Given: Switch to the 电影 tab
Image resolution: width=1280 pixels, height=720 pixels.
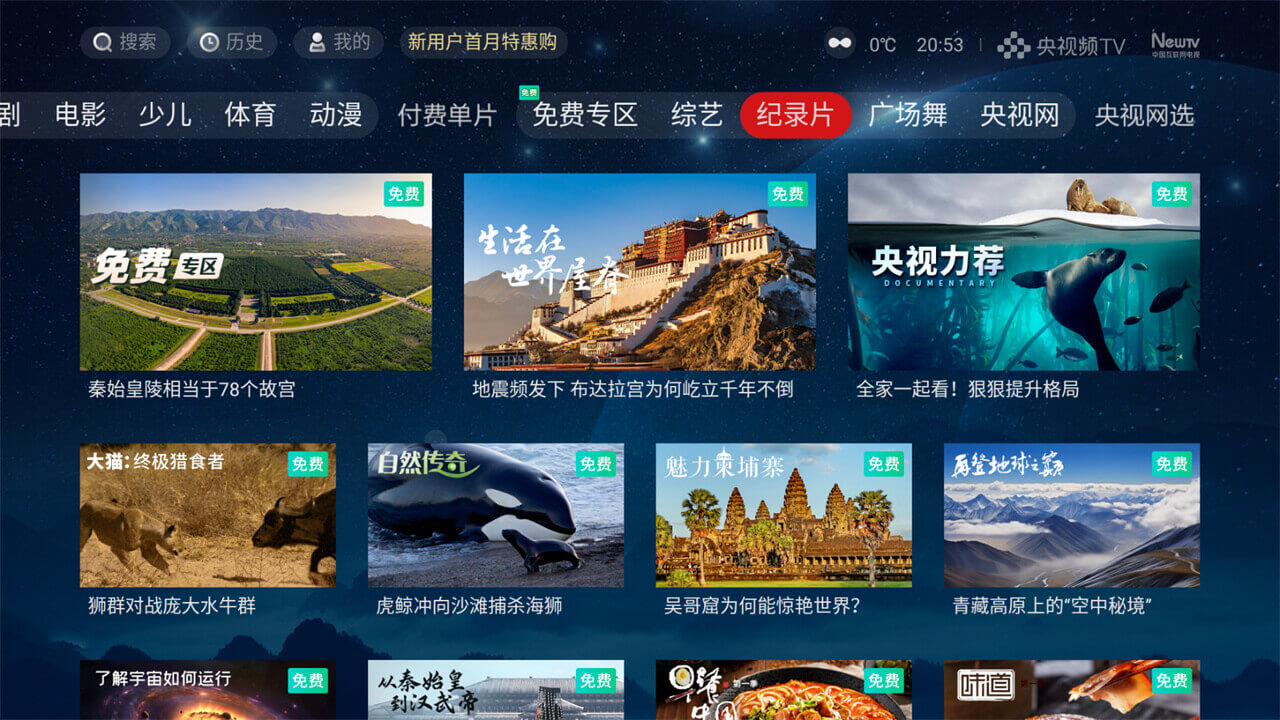Looking at the screenshot, I should pos(80,114).
